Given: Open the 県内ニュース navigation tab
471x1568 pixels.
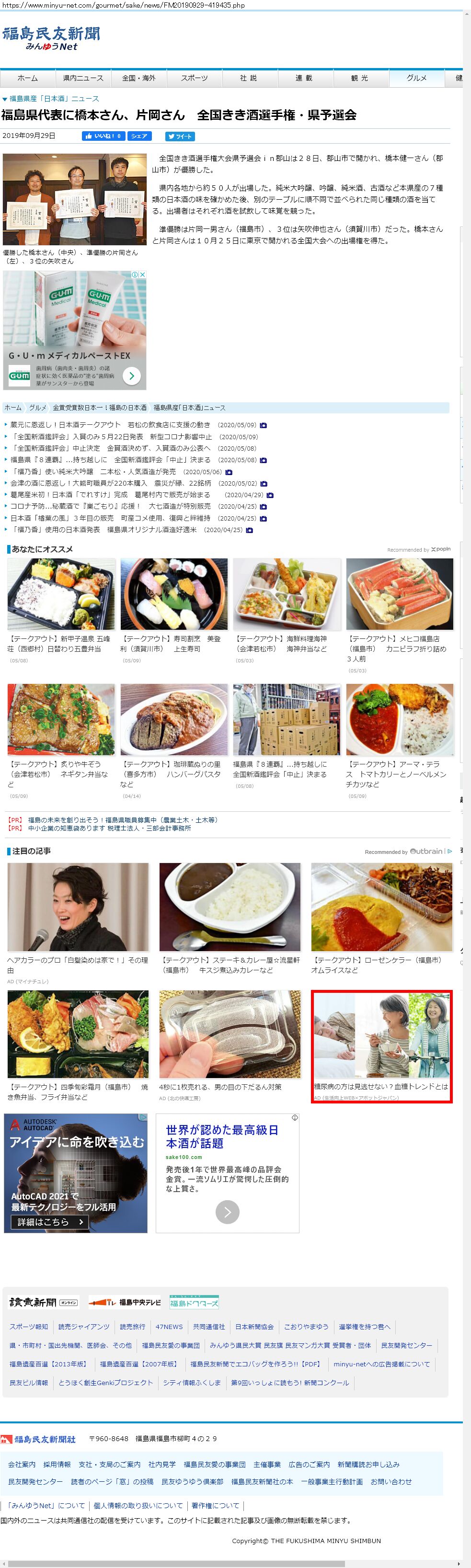Looking at the screenshot, I should coord(83,78).
